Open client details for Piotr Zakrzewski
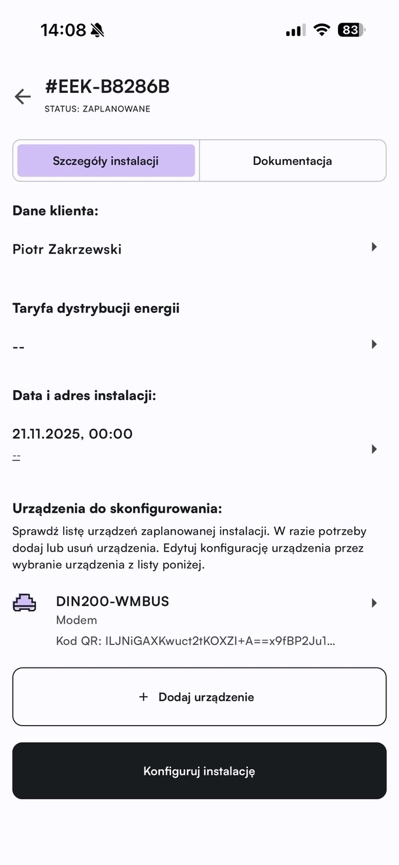Viewport: 399px width, 865px height. [x=199, y=249]
